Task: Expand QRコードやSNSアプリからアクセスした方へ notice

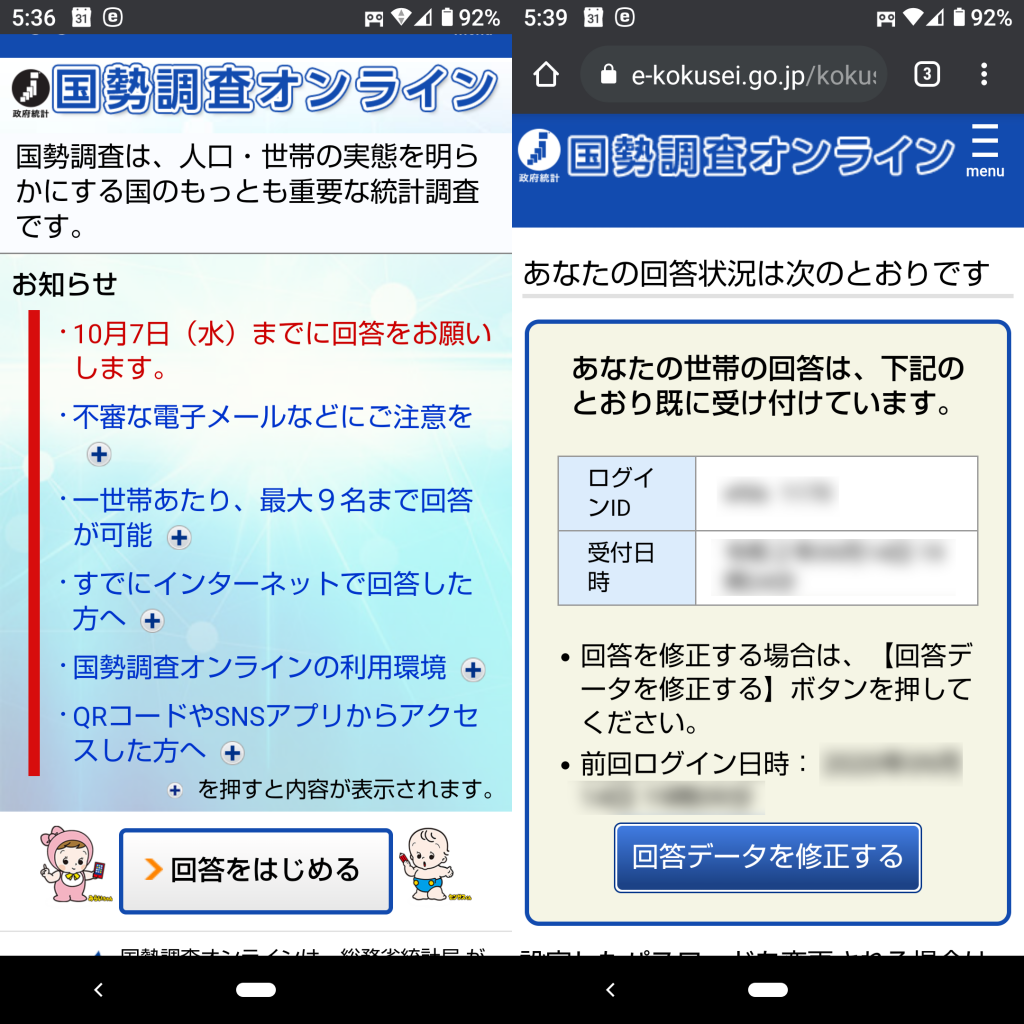Action: tap(232, 753)
